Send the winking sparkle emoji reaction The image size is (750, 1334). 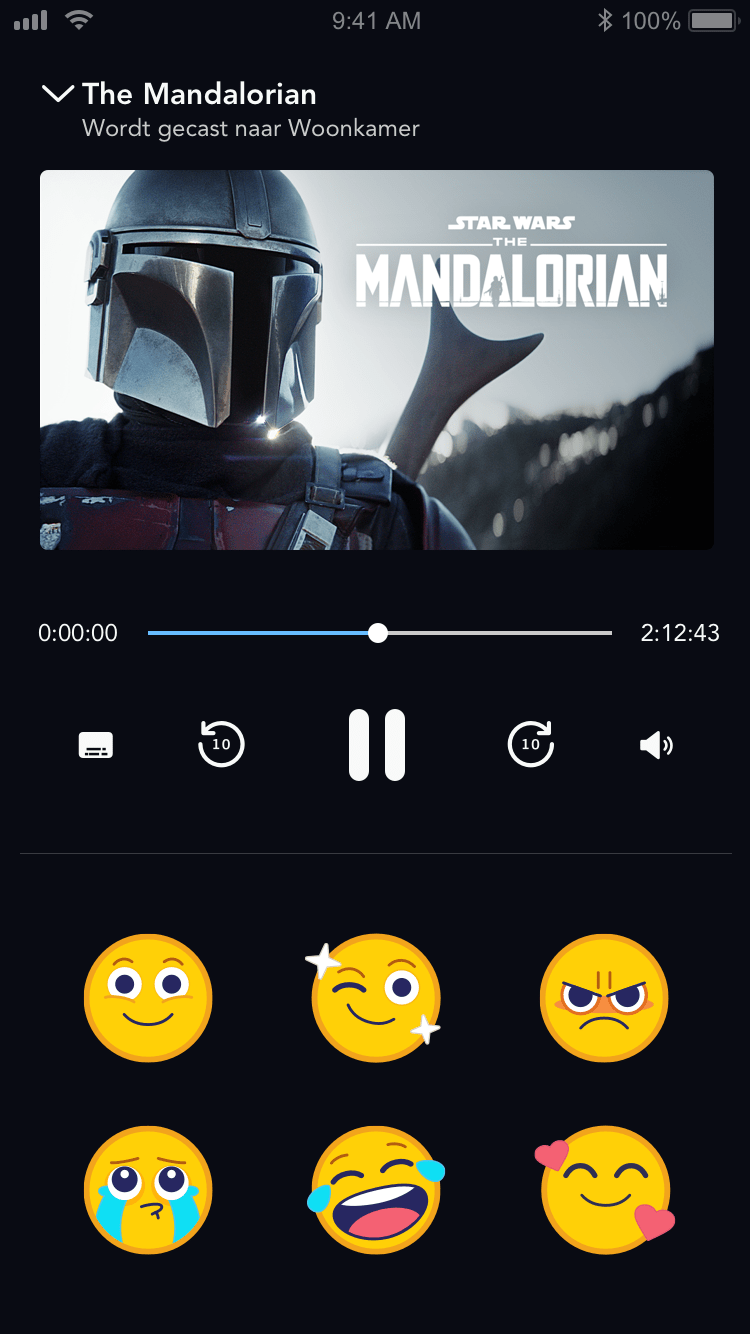[375, 997]
